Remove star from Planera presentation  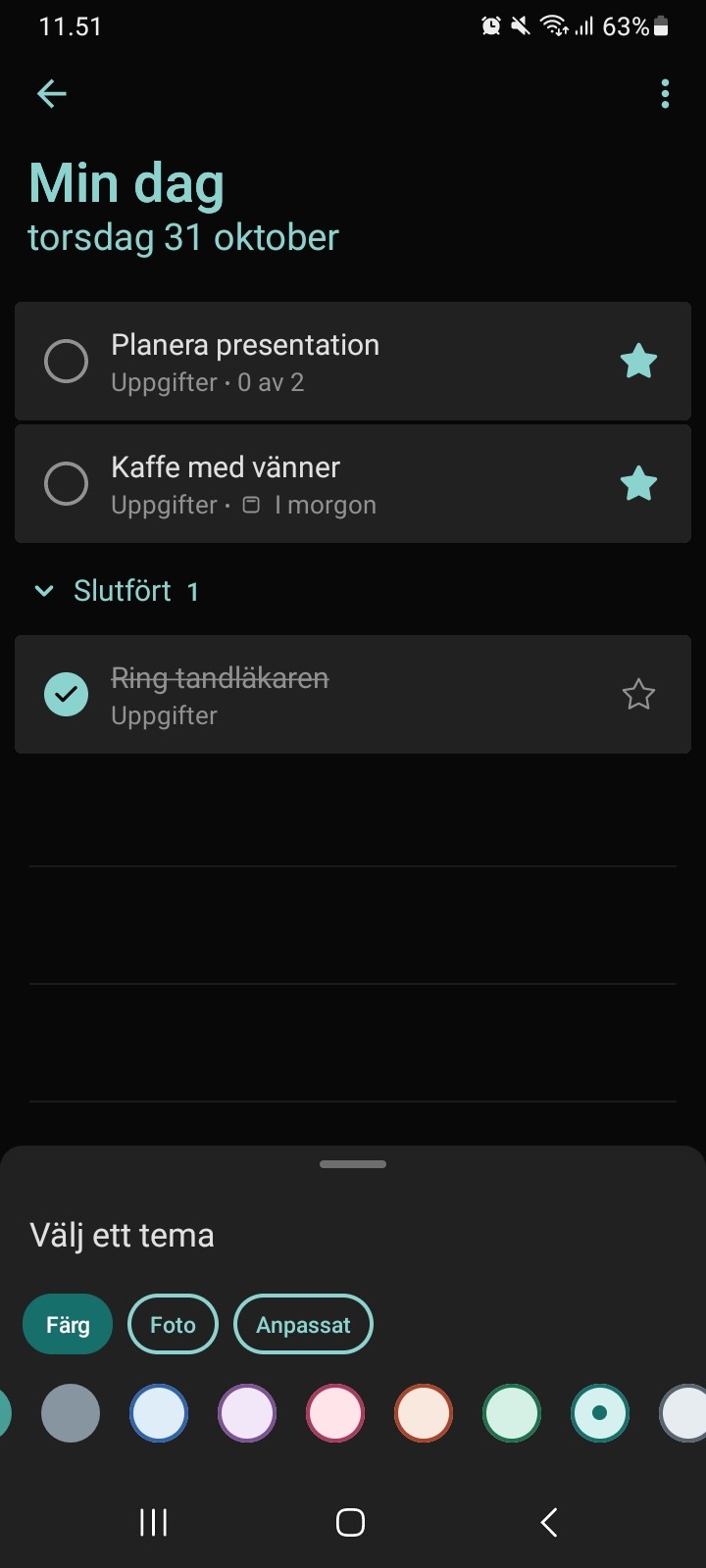pyautogui.click(x=638, y=362)
